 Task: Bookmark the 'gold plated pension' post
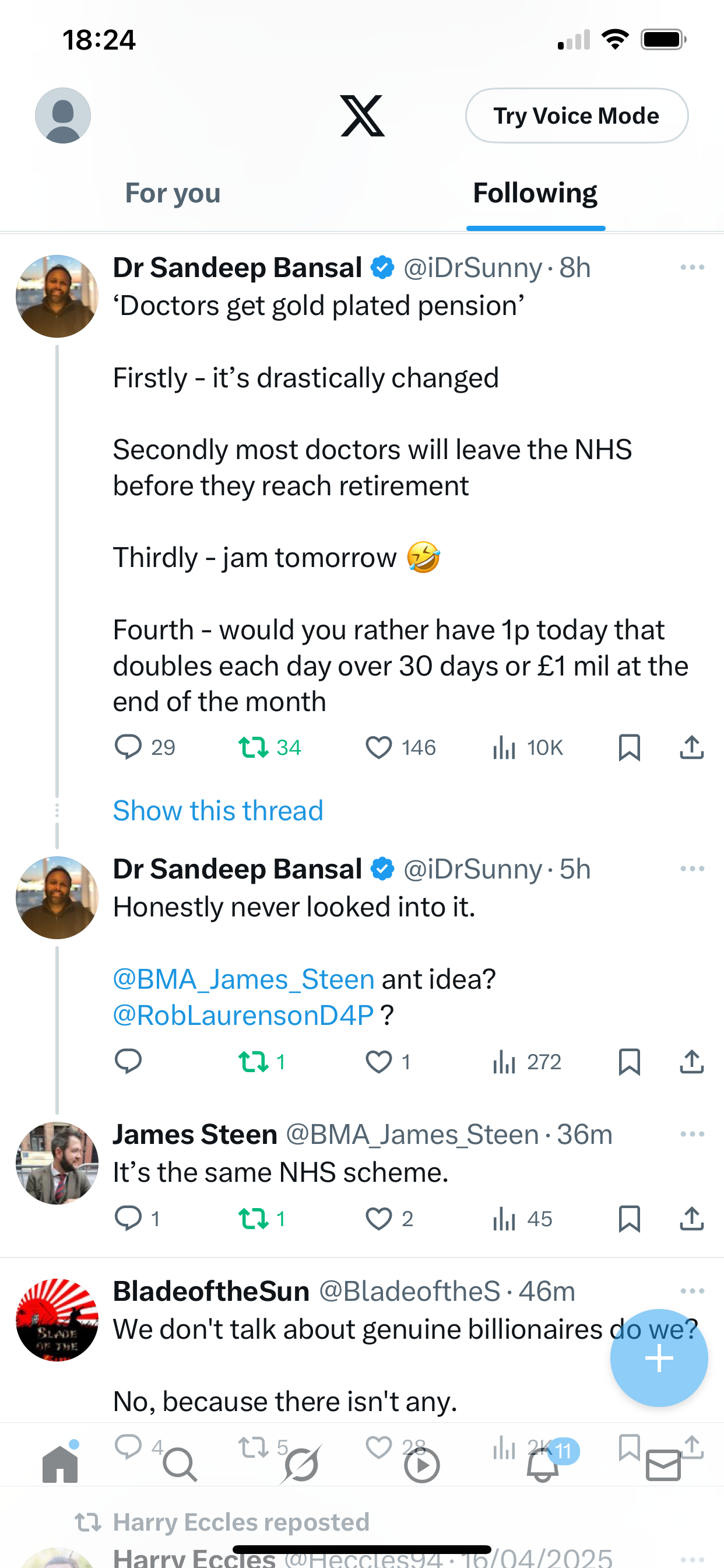(x=629, y=747)
